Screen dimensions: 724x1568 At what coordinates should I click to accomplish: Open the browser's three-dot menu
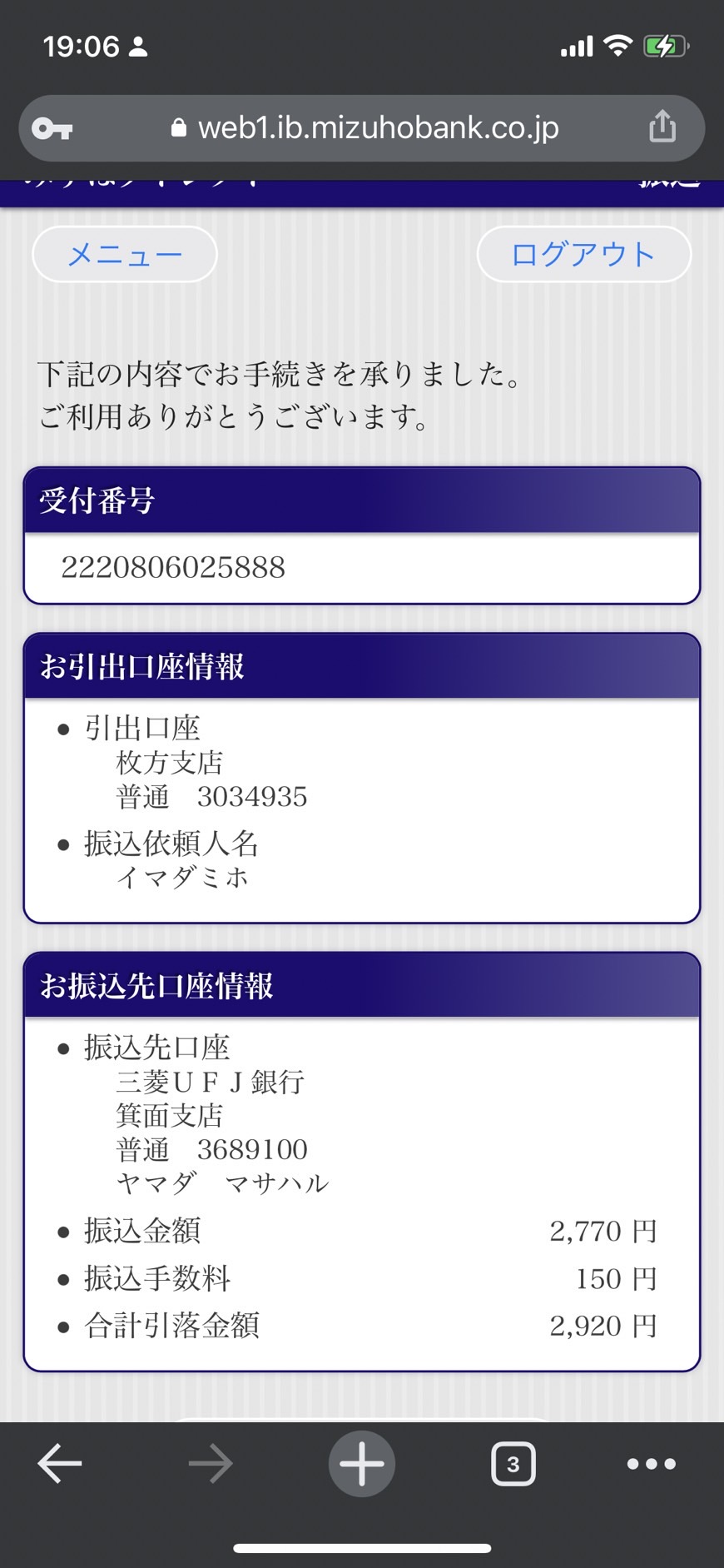[x=651, y=1464]
